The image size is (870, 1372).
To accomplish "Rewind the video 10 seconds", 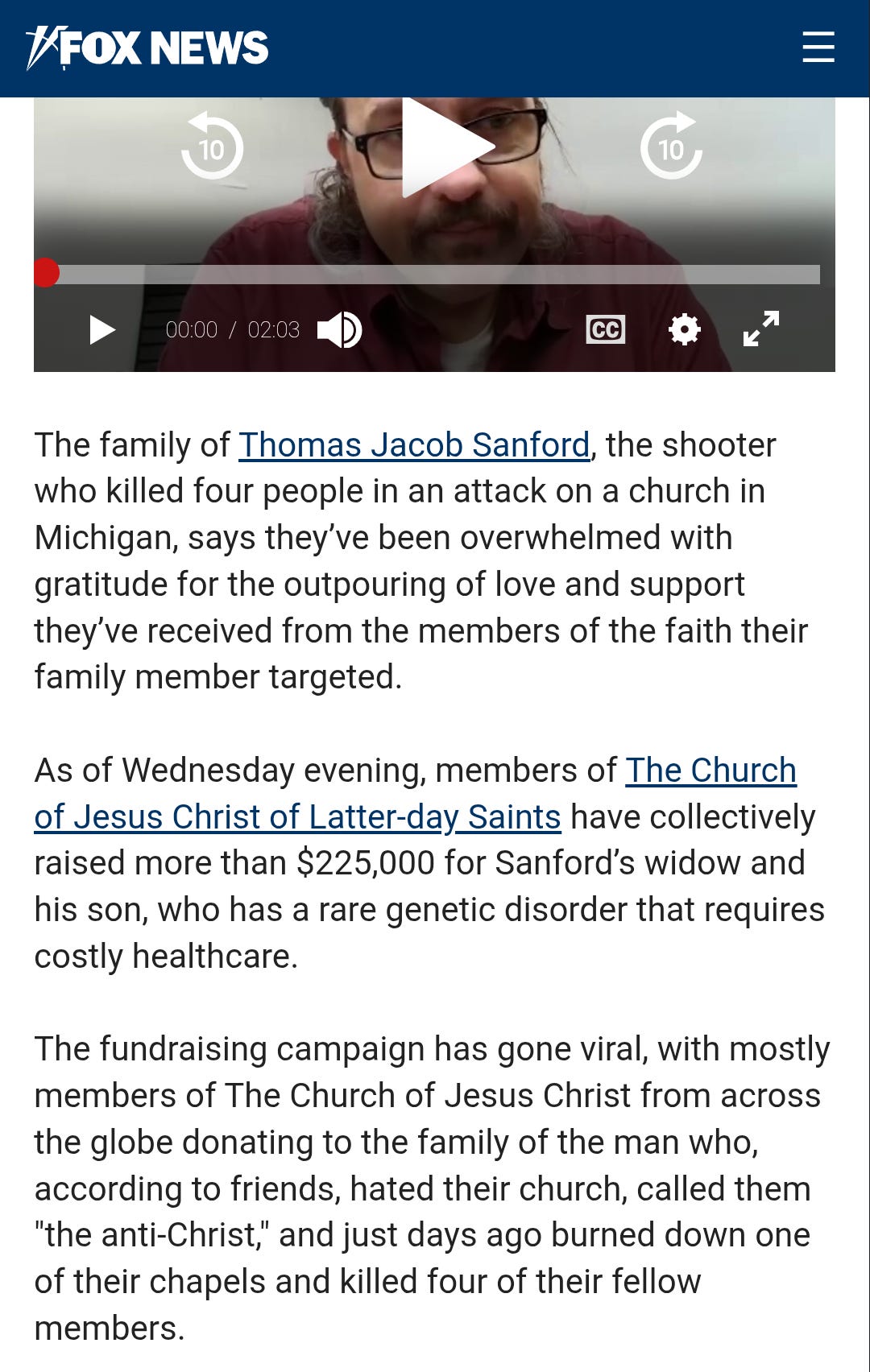I will pyautogui.click(x=212, y=147).
